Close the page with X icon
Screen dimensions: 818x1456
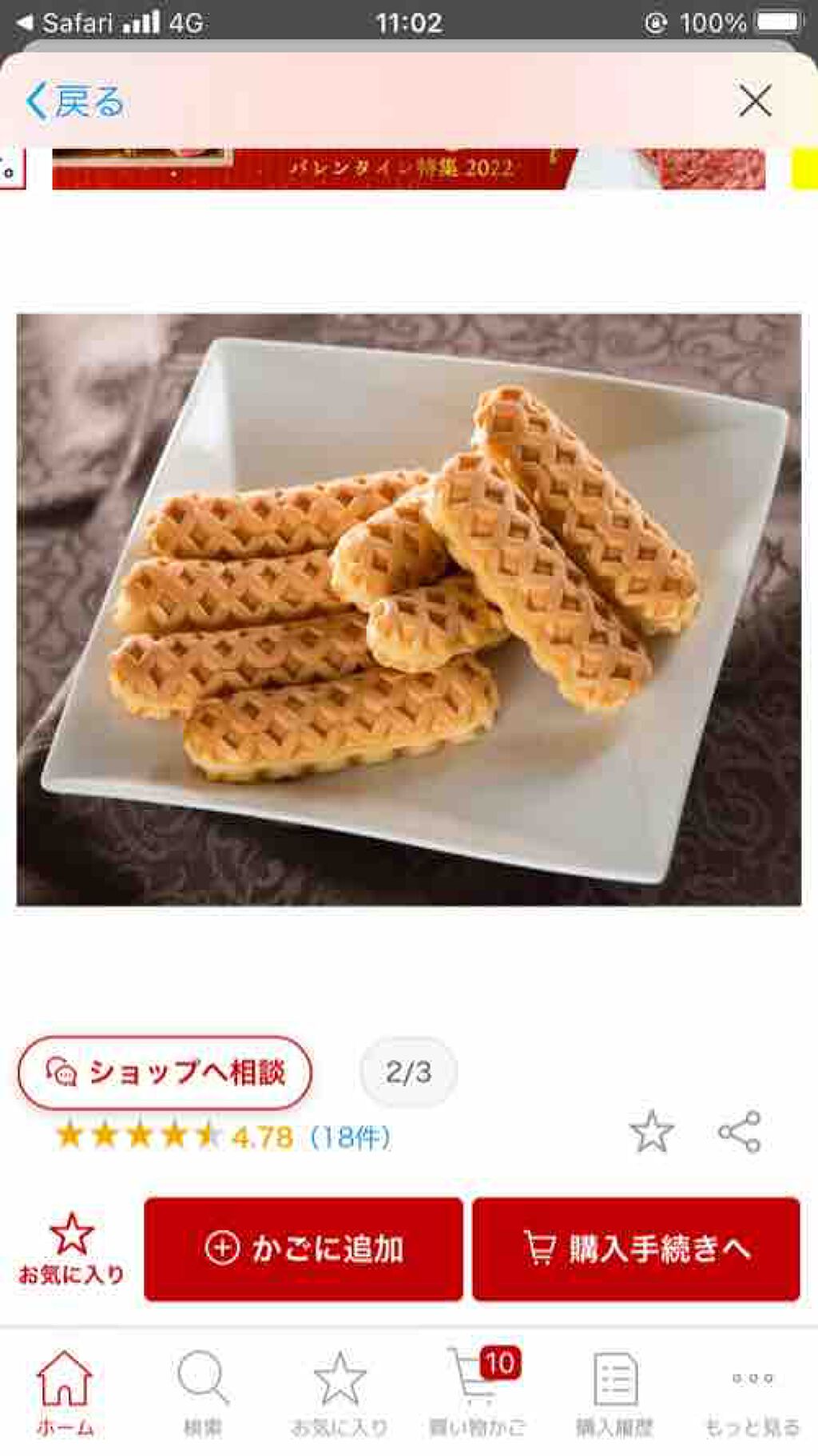point(754,101)
